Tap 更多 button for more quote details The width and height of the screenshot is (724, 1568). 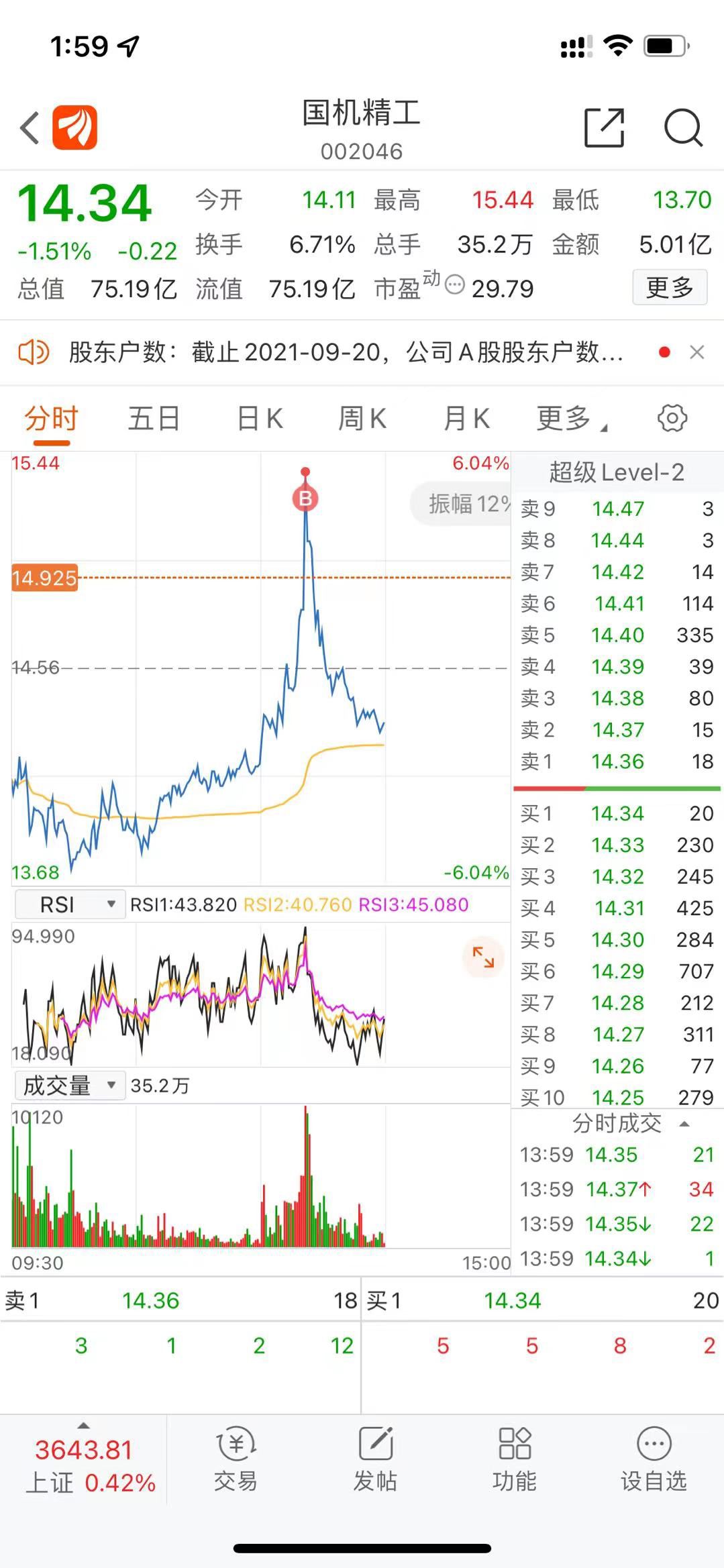669,288
